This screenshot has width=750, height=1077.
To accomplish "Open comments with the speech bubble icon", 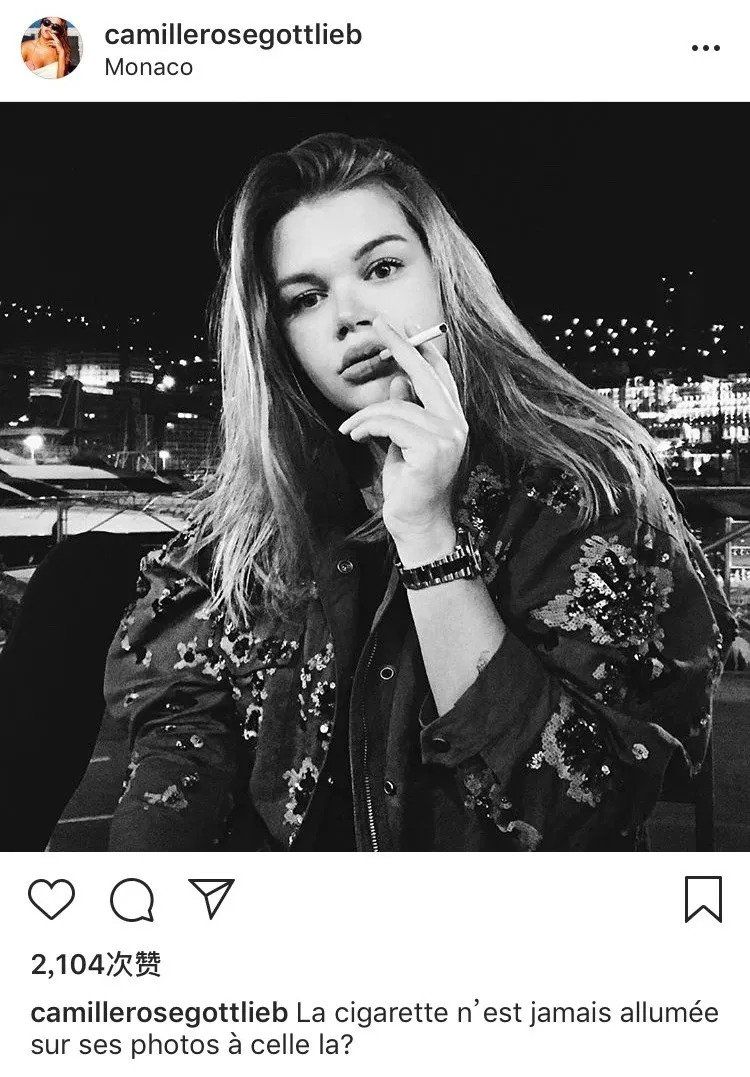I will click(132, 900).
